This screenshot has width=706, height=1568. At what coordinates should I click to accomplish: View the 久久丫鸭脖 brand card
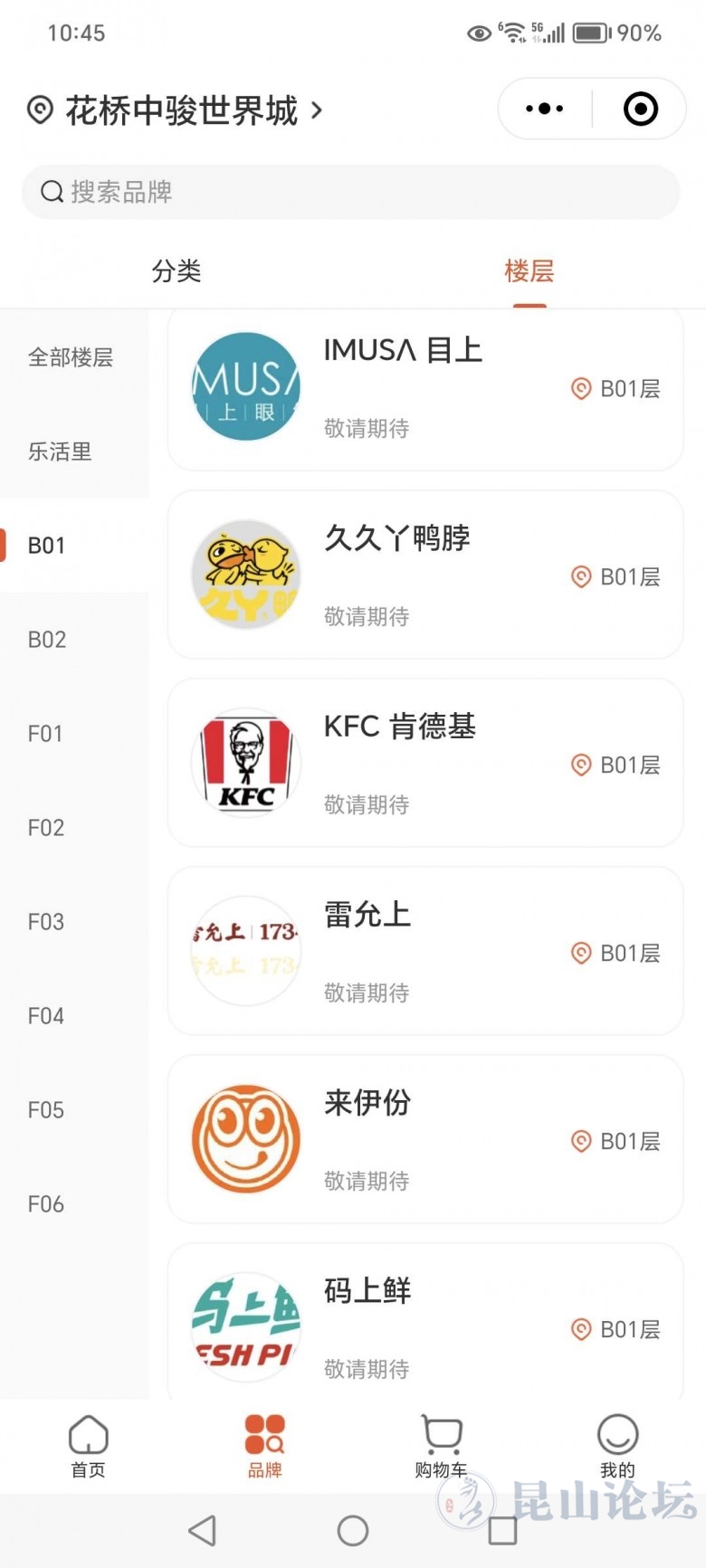tap(425, 575)
